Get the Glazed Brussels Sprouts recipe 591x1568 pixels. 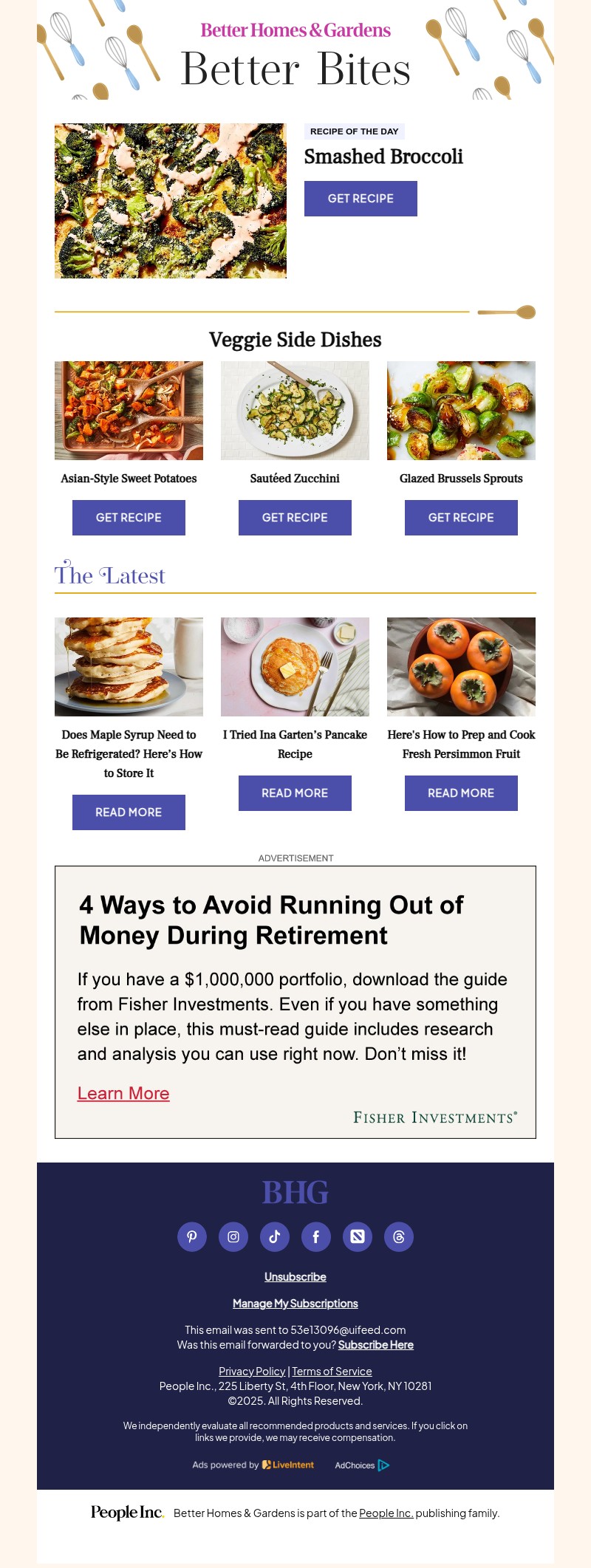(461, 518)
